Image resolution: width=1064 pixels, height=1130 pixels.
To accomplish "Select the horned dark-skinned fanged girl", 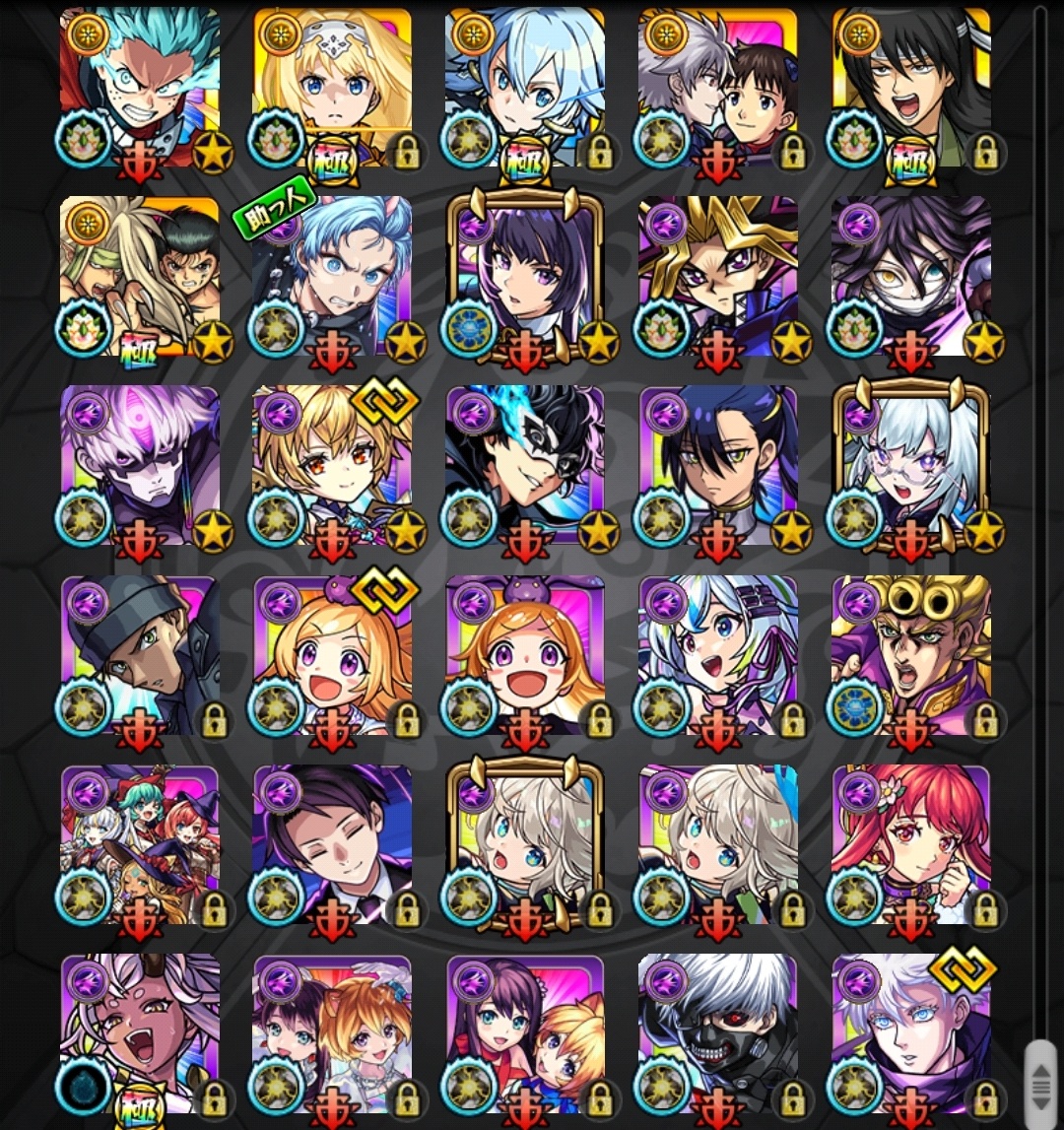I will pos(139,1034).
